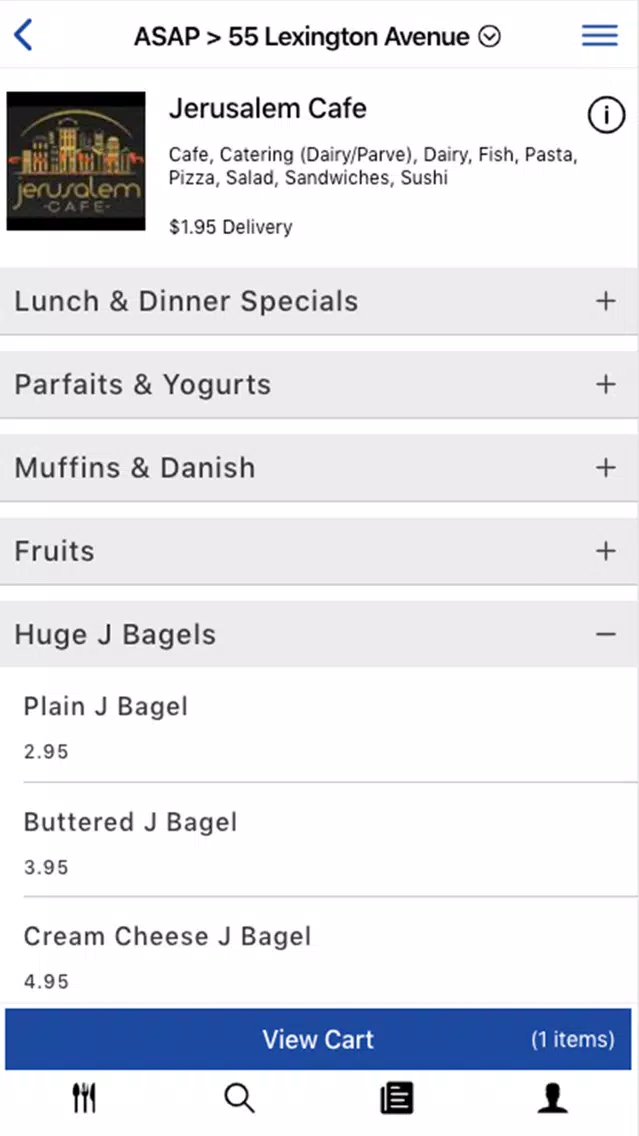Go back using the top-left arrow
639x1136 pixels.
(23, 35)
